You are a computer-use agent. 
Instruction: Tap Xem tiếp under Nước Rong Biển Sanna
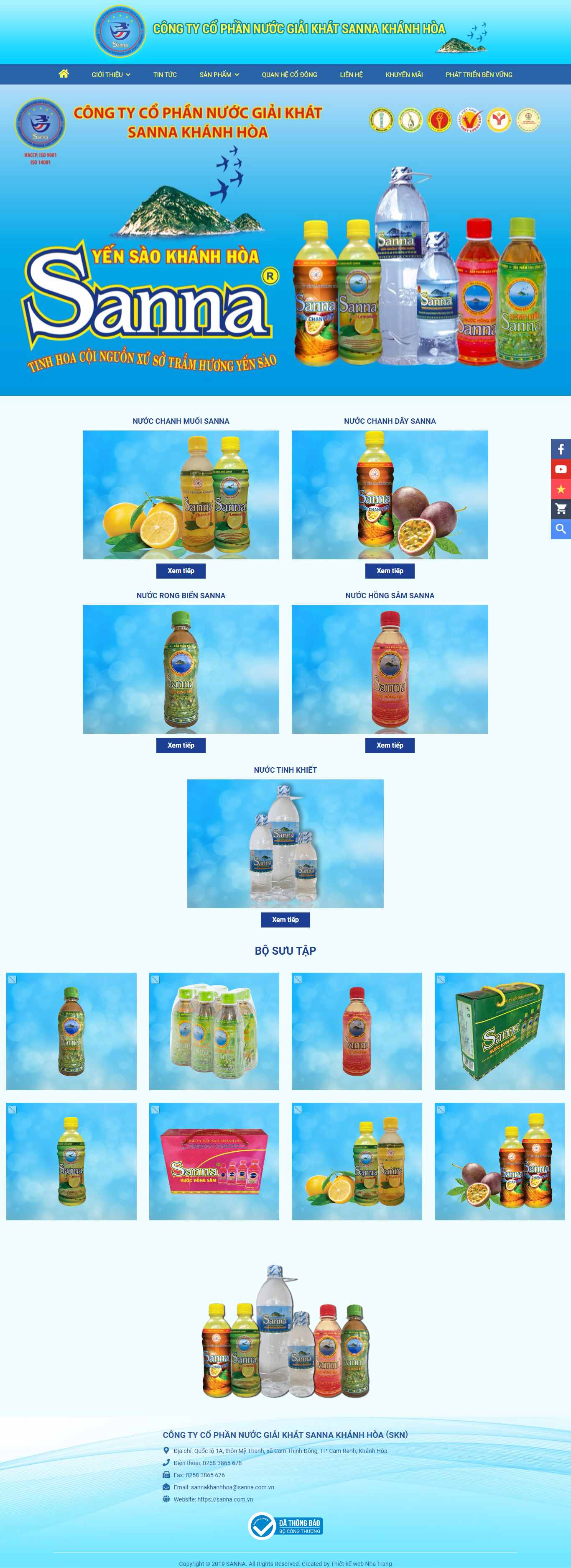(181, 745)
